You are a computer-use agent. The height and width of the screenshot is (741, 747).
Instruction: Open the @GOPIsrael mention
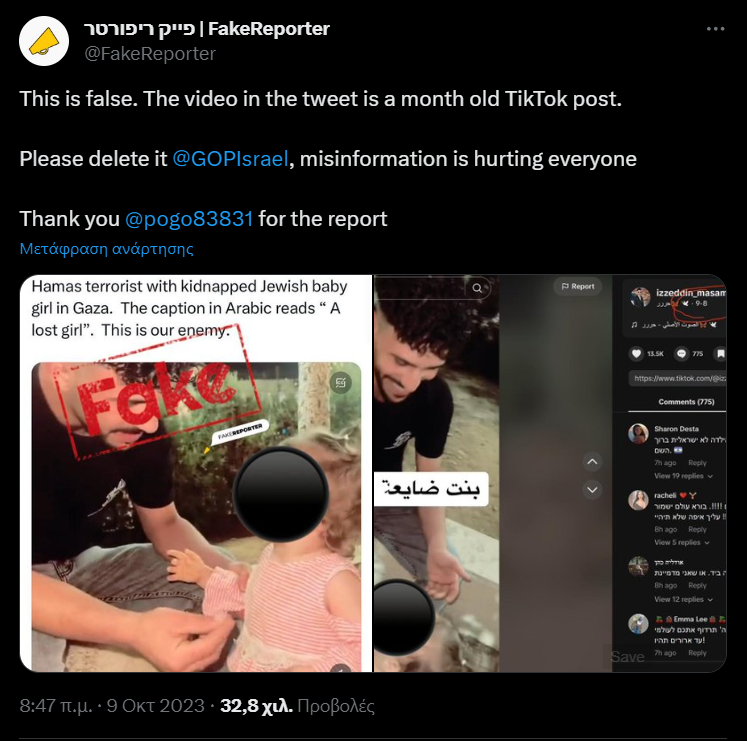click(230, 159)
